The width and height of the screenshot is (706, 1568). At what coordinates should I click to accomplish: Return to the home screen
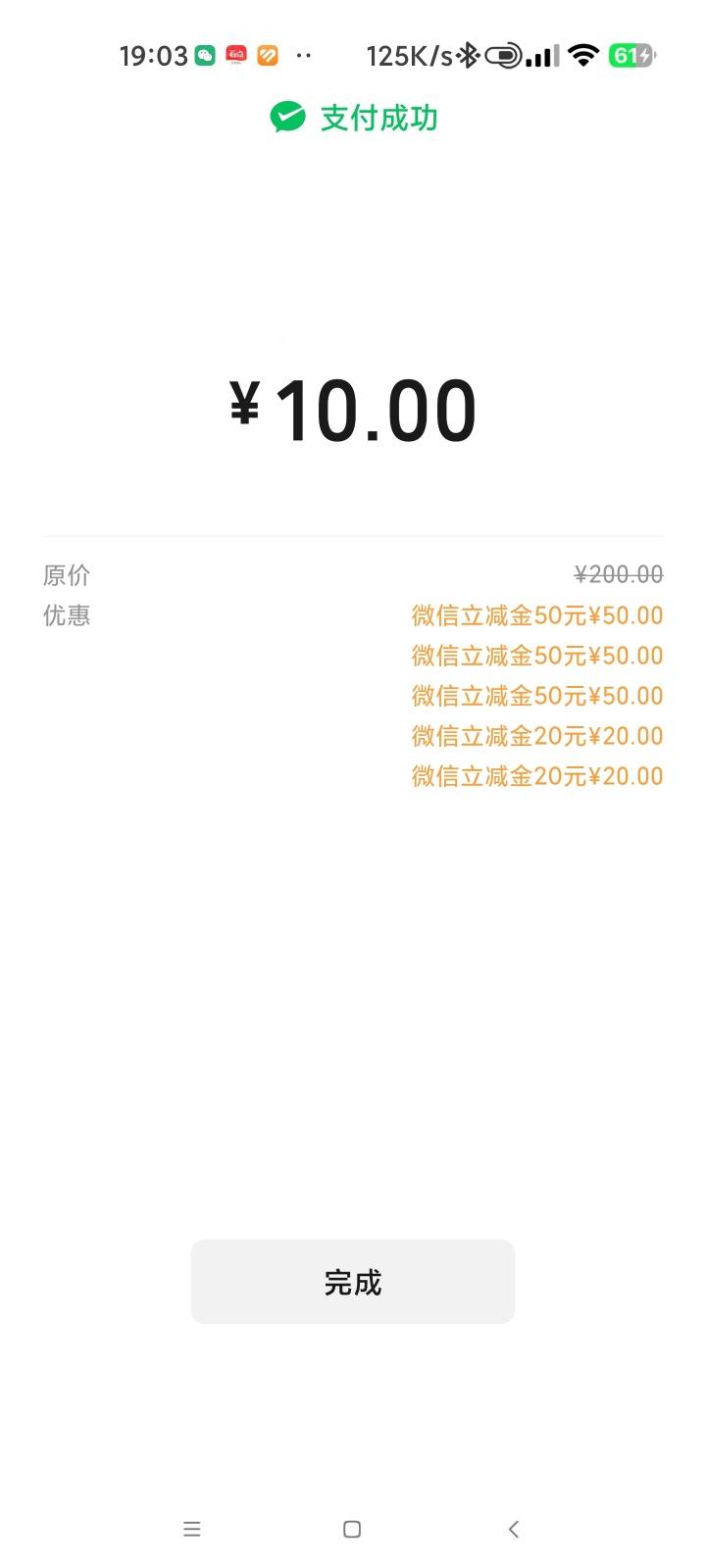352,1529
